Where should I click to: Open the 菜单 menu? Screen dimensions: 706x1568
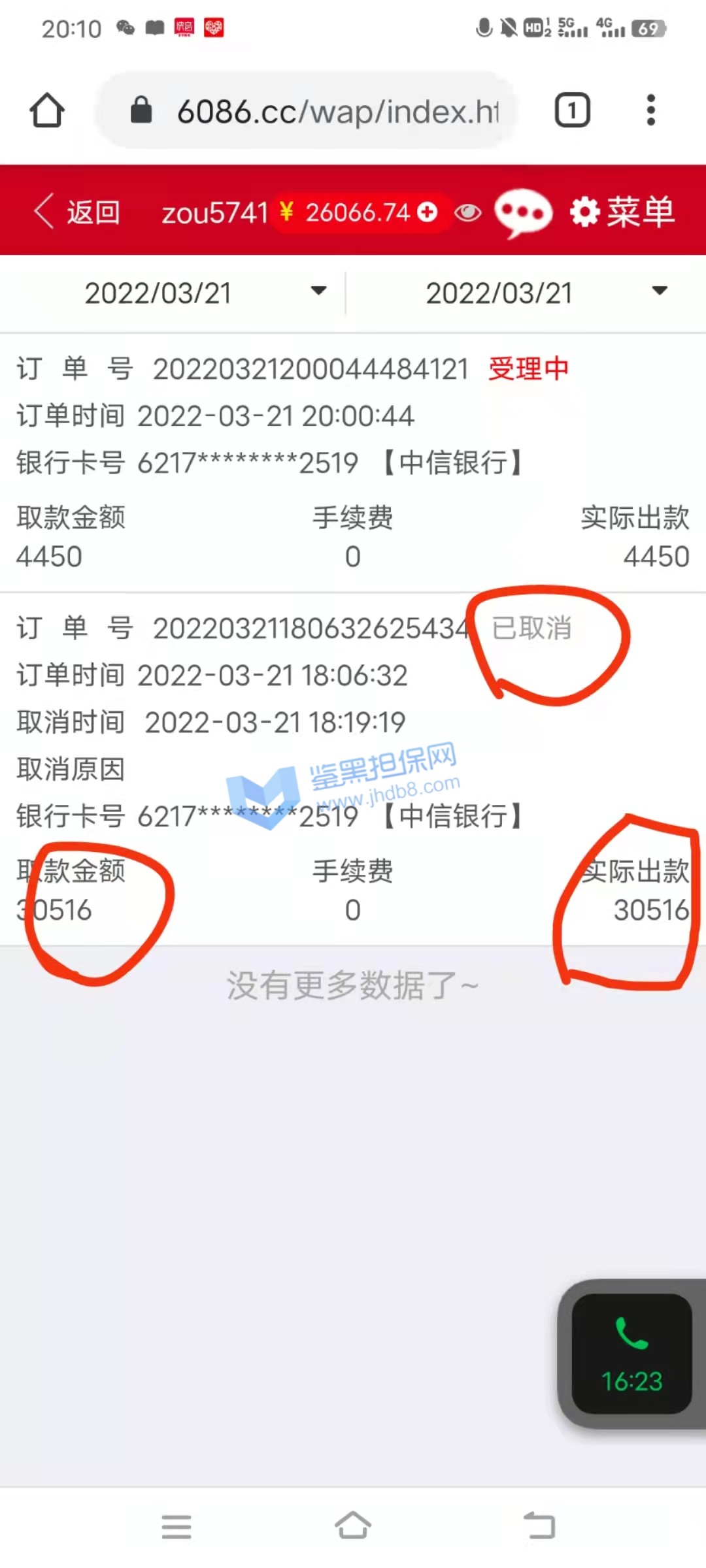pos(622,212)
